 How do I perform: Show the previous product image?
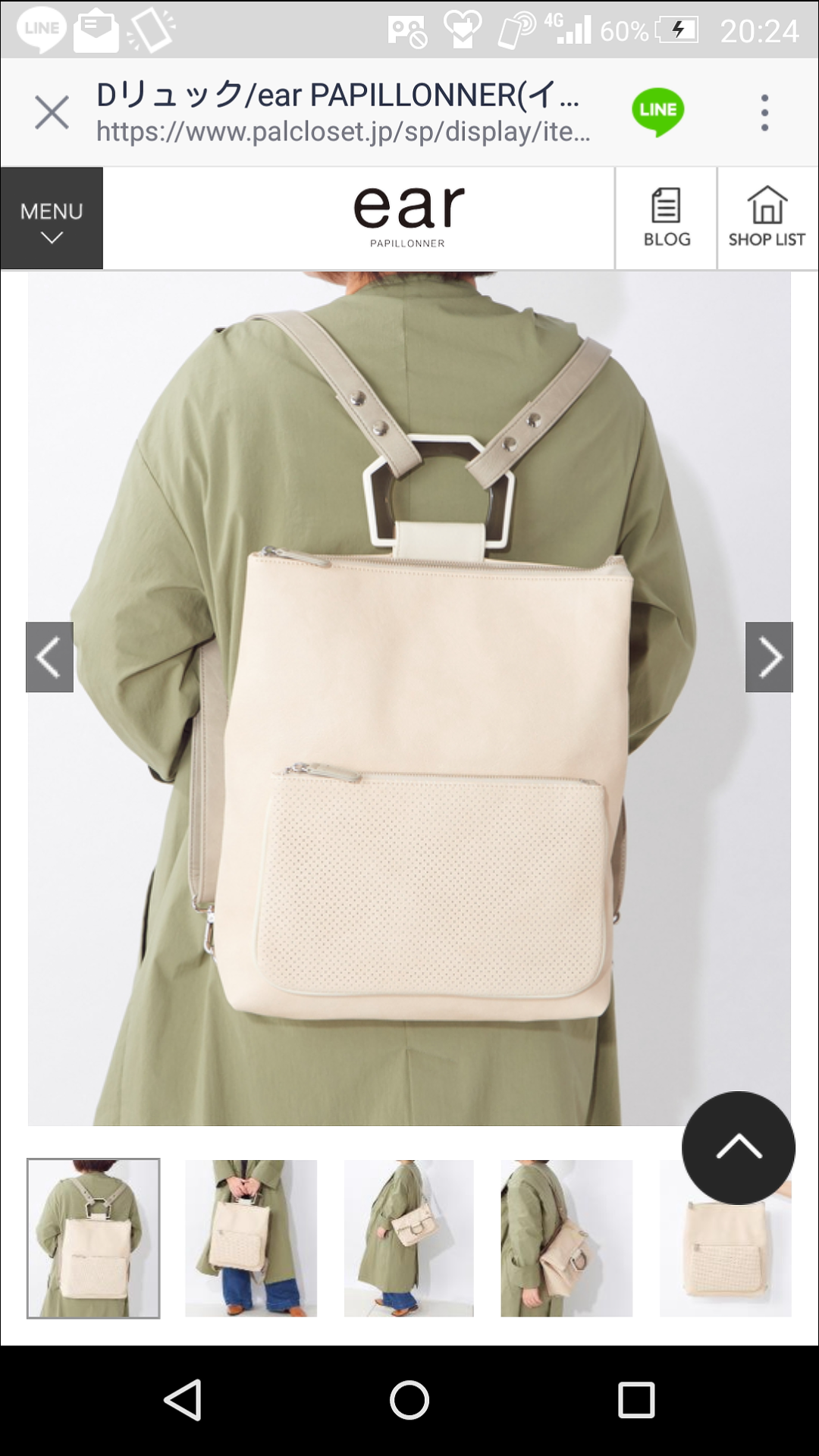pos(50,657)
